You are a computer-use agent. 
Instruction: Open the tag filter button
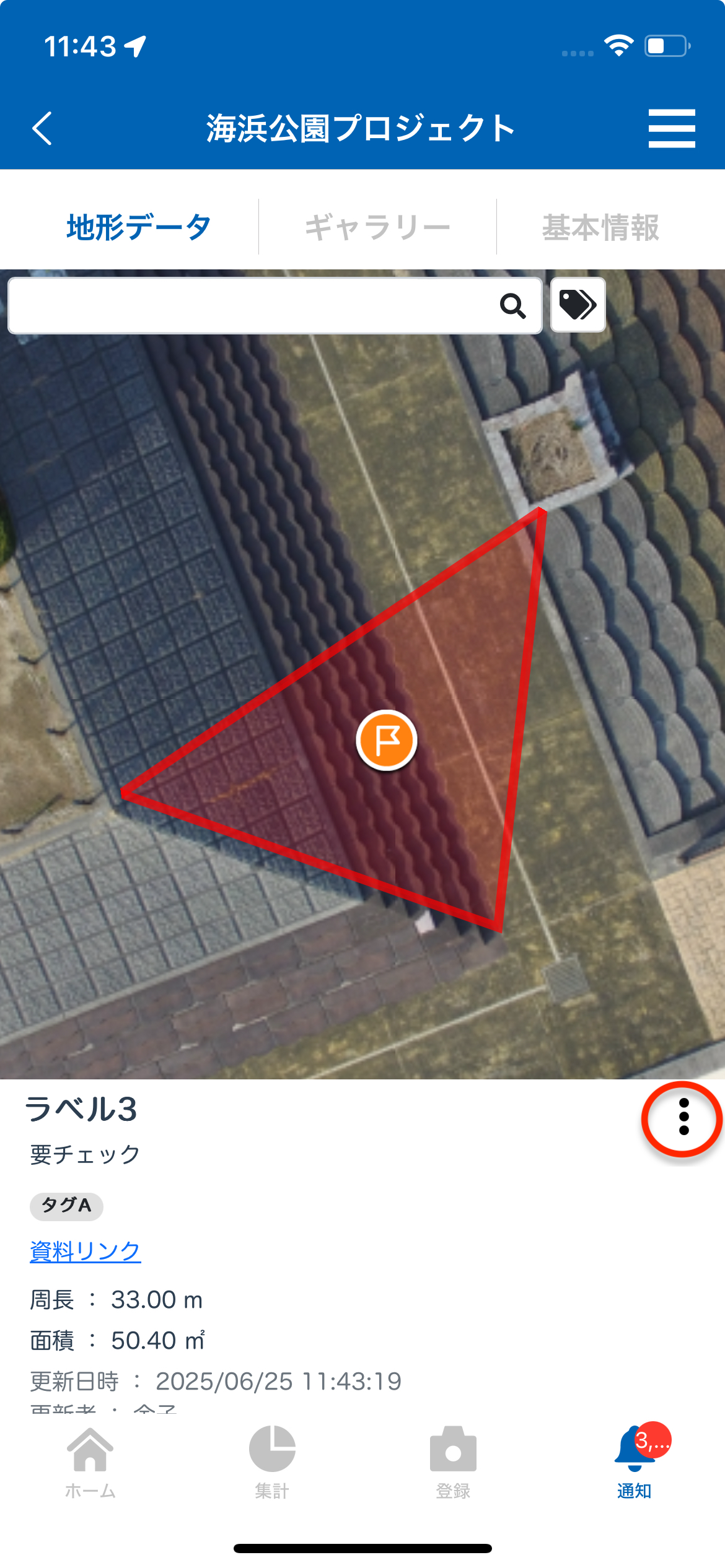pos(578,305)
